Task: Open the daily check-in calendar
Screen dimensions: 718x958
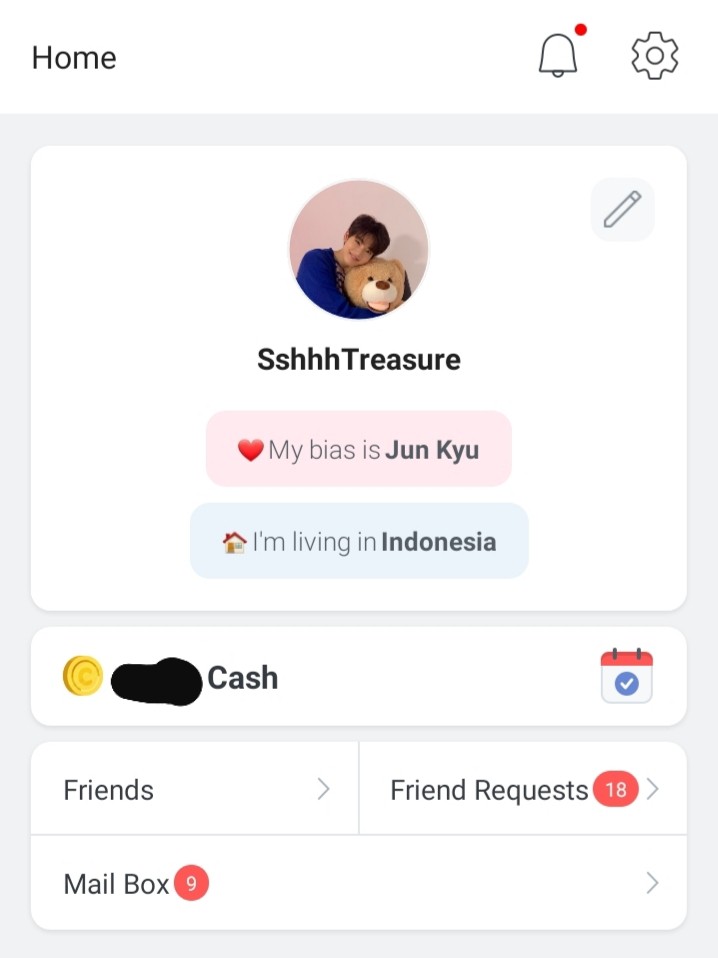Action: (x=627, y=677)
